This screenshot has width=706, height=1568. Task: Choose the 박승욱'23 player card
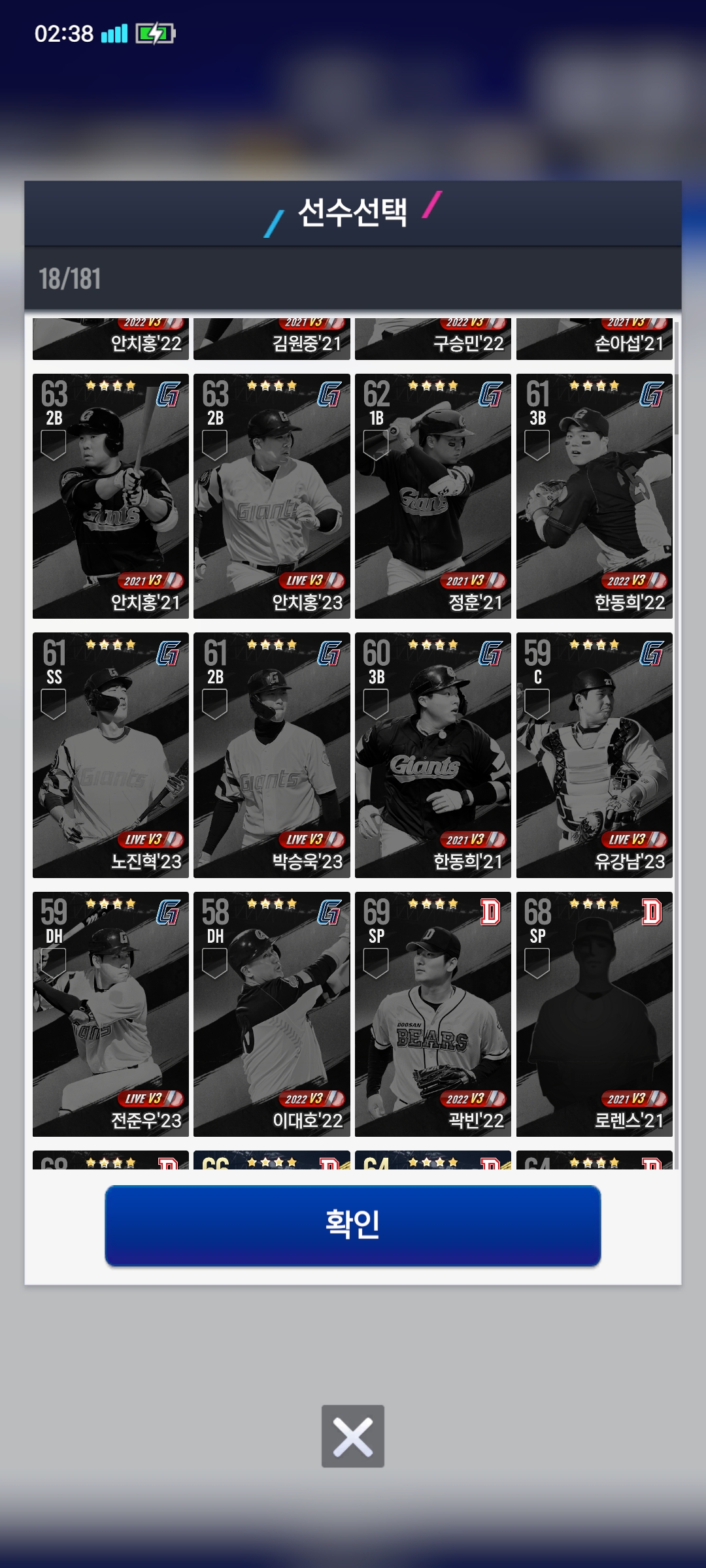[272, 755]
